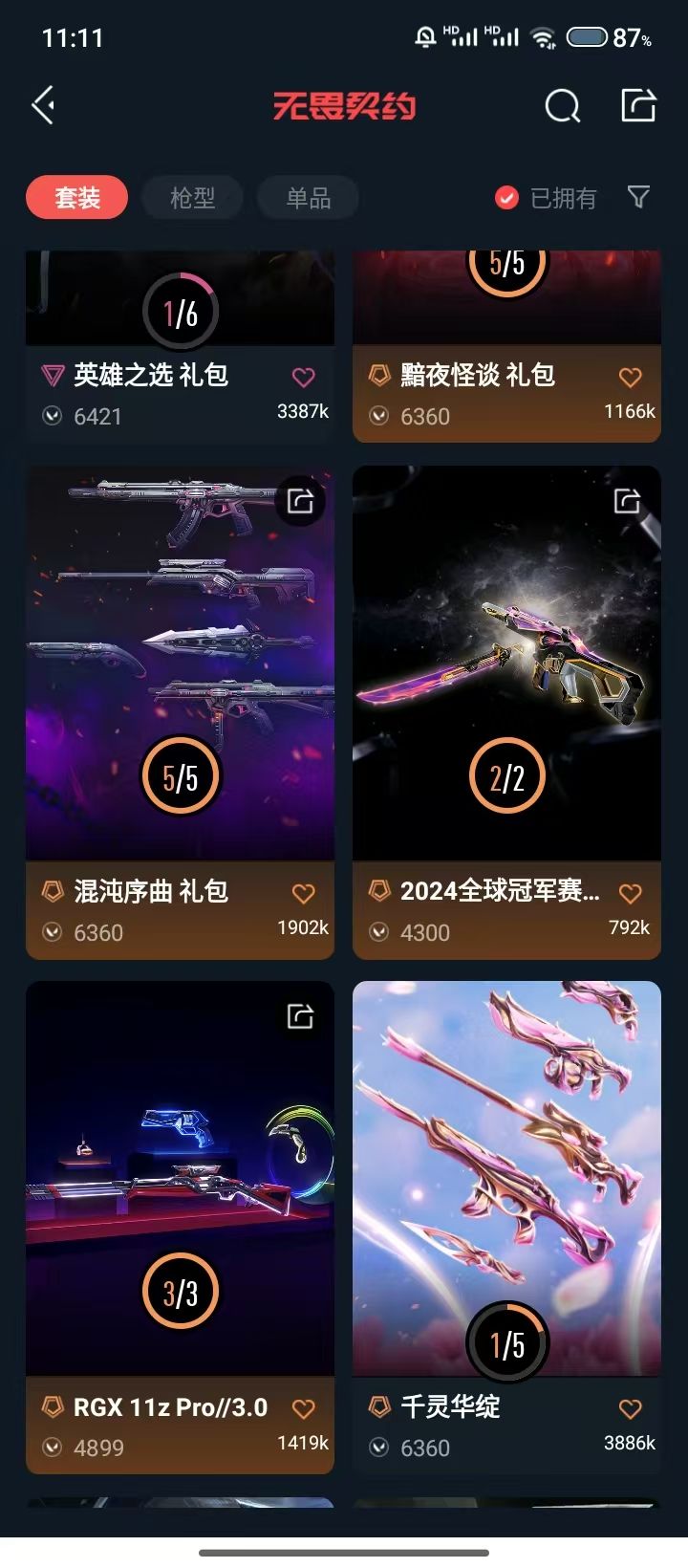Tap the heart on 2024全球冠军赛 bundle
Screen dimensions: 688x1568
click(x=630, y=893)
